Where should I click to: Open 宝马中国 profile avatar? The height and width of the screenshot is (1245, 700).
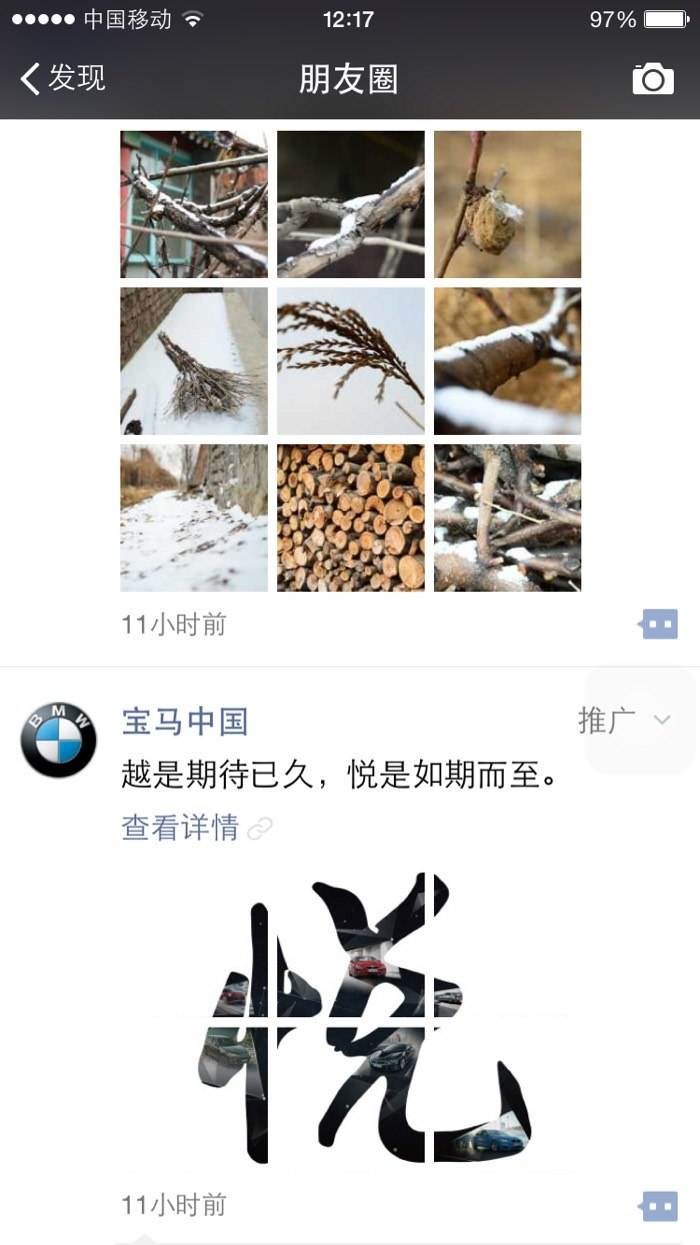[x=59, y=739]
